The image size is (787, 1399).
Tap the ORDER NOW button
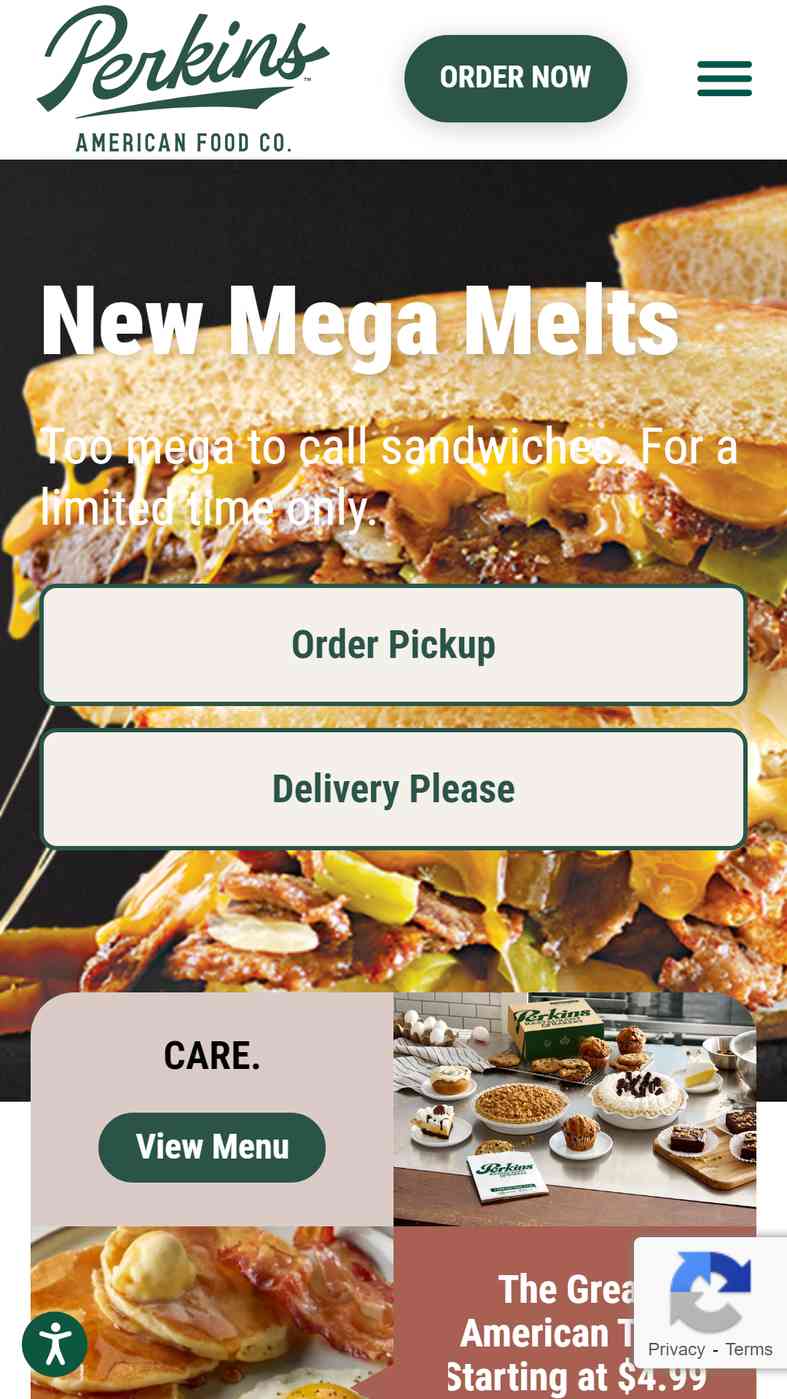point(515,78)
